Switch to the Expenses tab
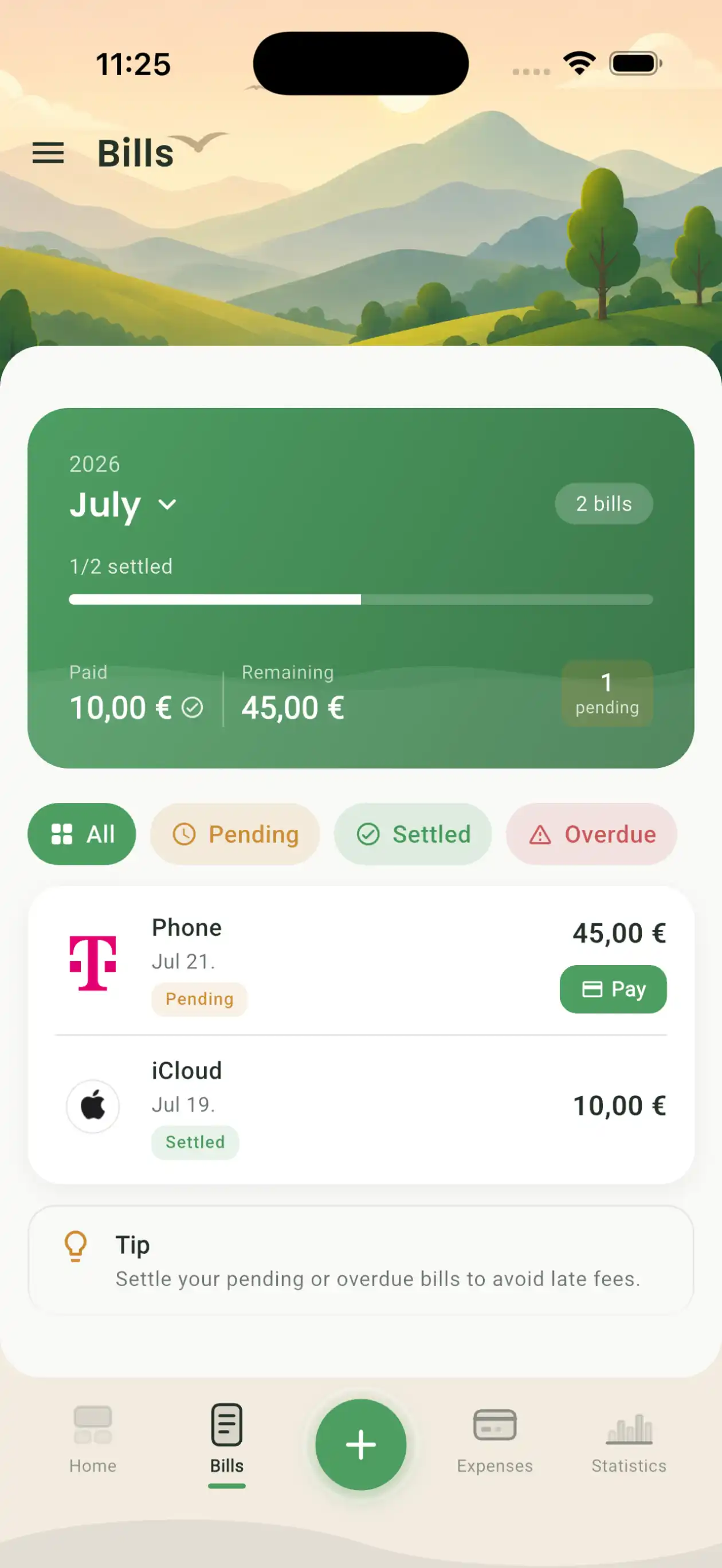 (x=495, y=1441)
